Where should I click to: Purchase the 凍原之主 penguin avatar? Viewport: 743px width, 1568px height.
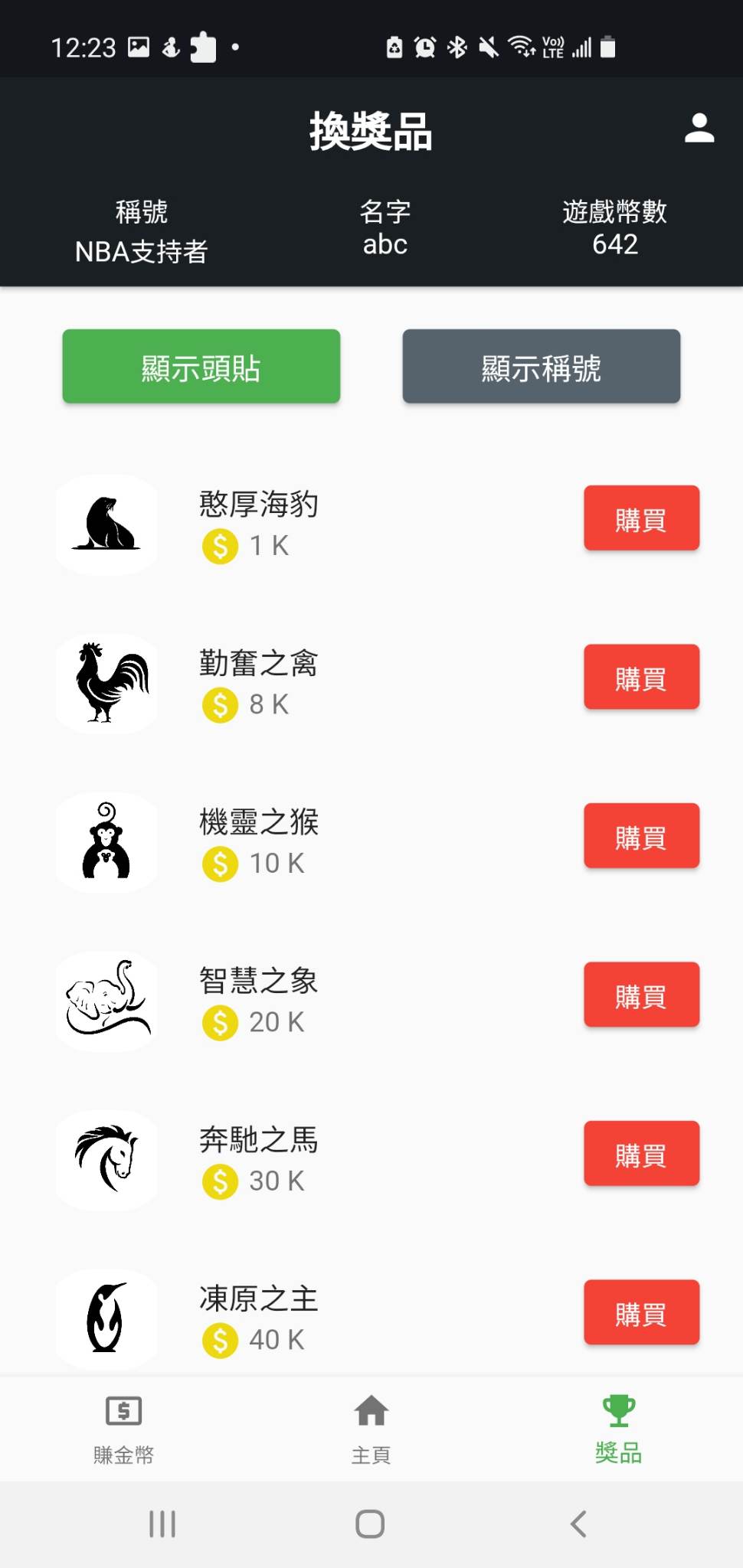click(641, 1312)
